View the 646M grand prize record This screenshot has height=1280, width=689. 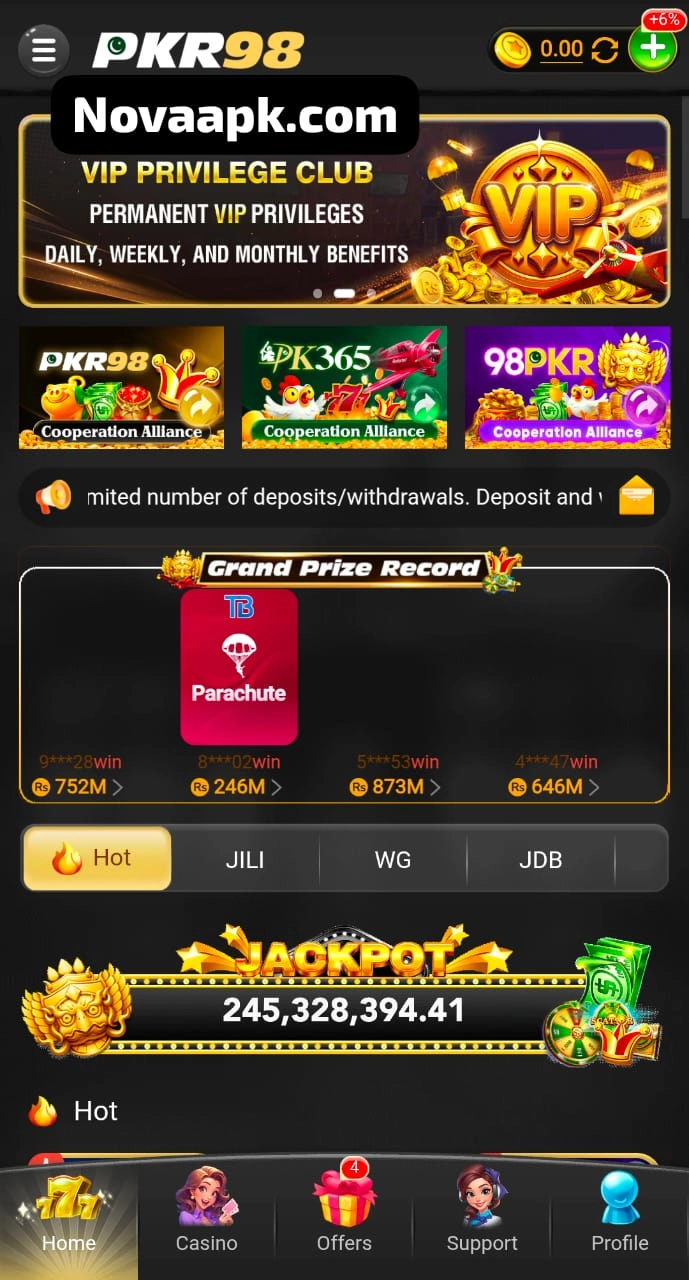555,787
